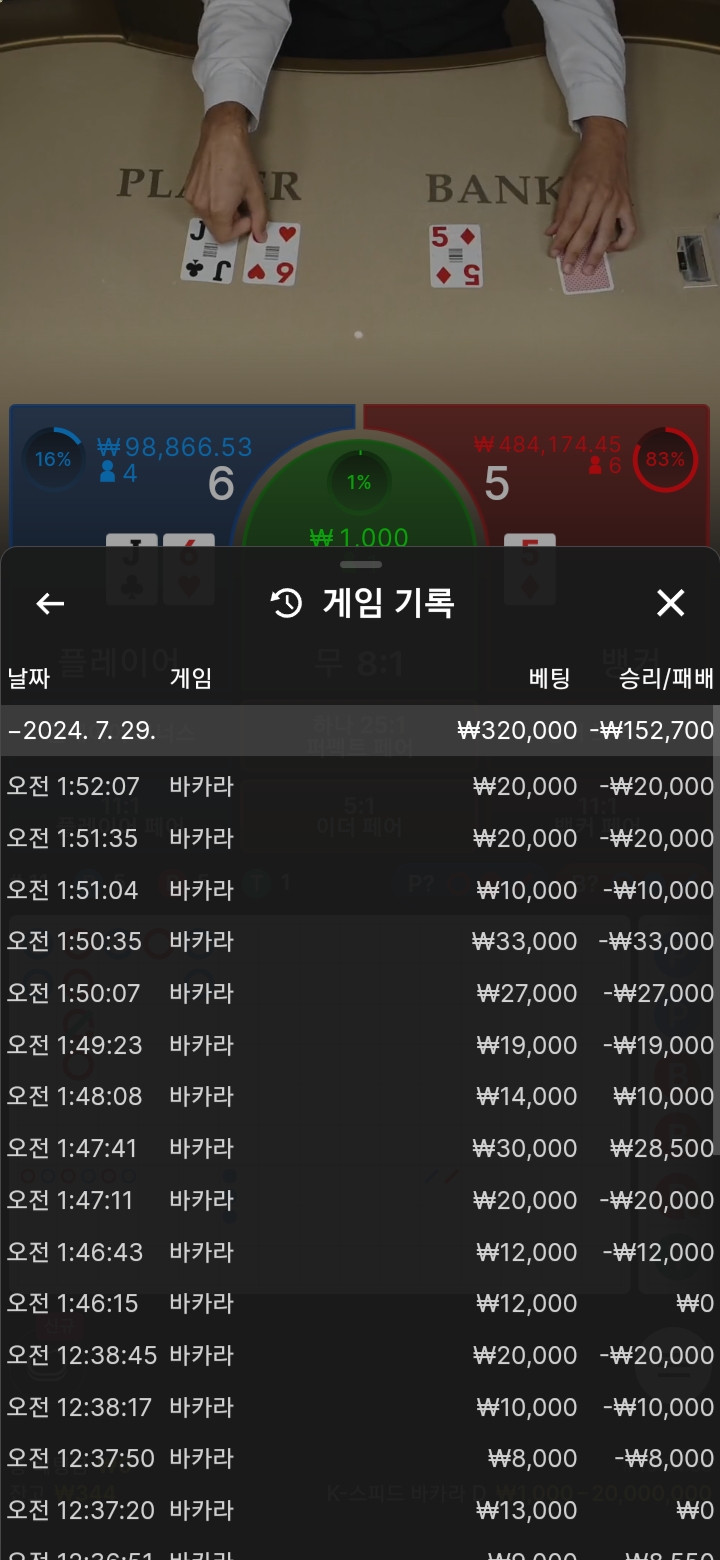Select the 오전 1:50:07 game entry
This screenshot has height=1560, width=720.
pyautogui.click(x=360, y=993)
